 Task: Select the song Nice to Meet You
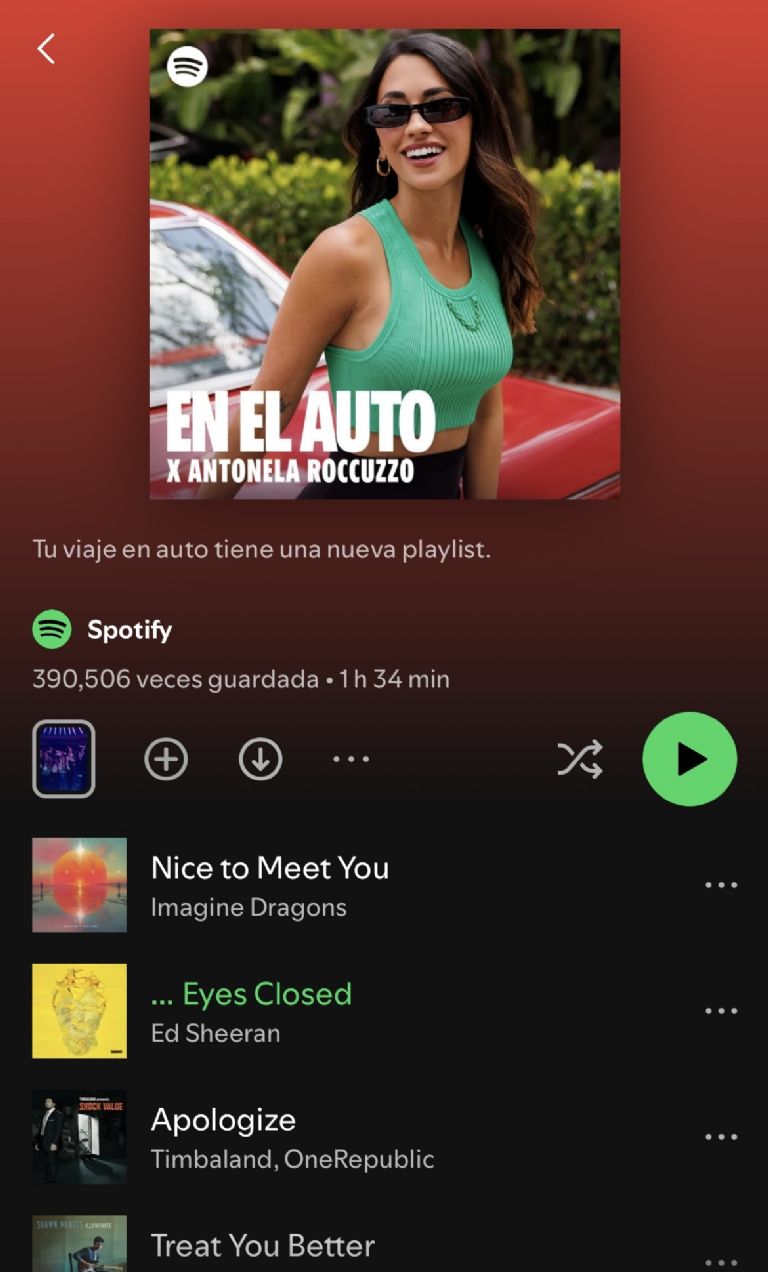point(270,868)
